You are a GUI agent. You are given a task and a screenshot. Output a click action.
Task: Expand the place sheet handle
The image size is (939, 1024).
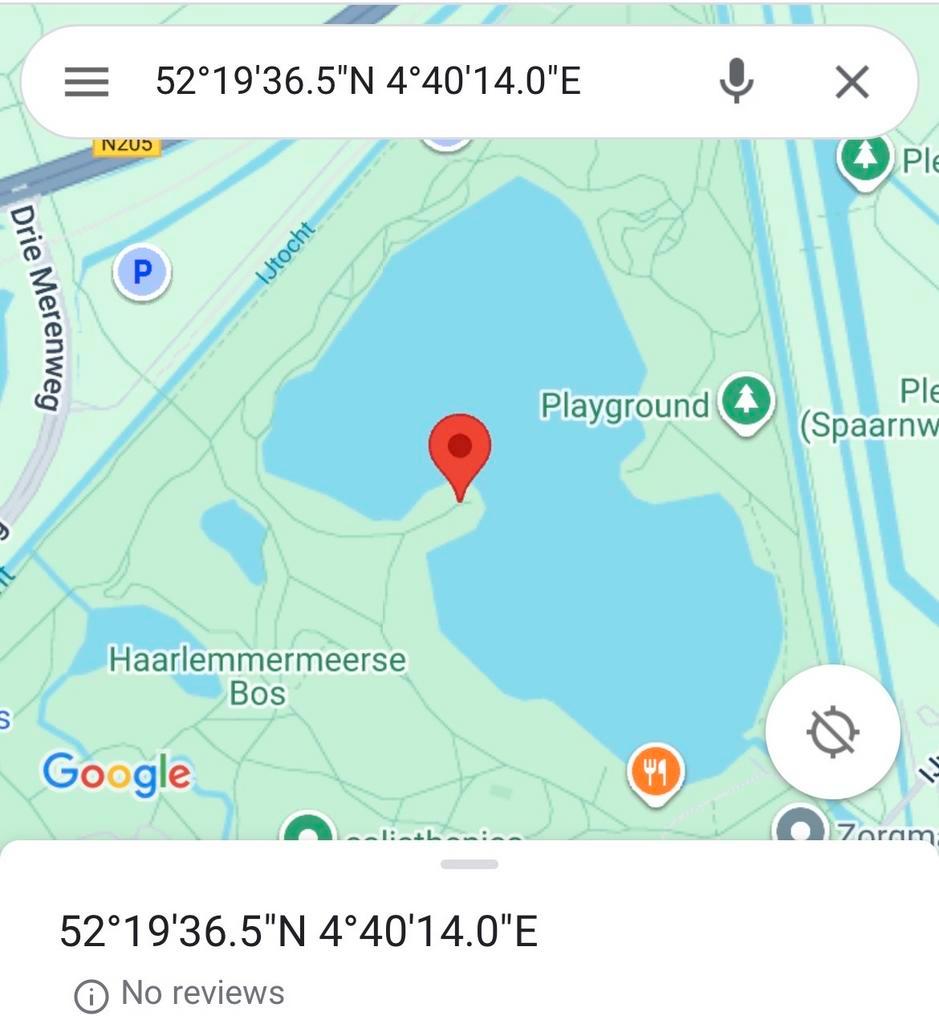[469, 864]
